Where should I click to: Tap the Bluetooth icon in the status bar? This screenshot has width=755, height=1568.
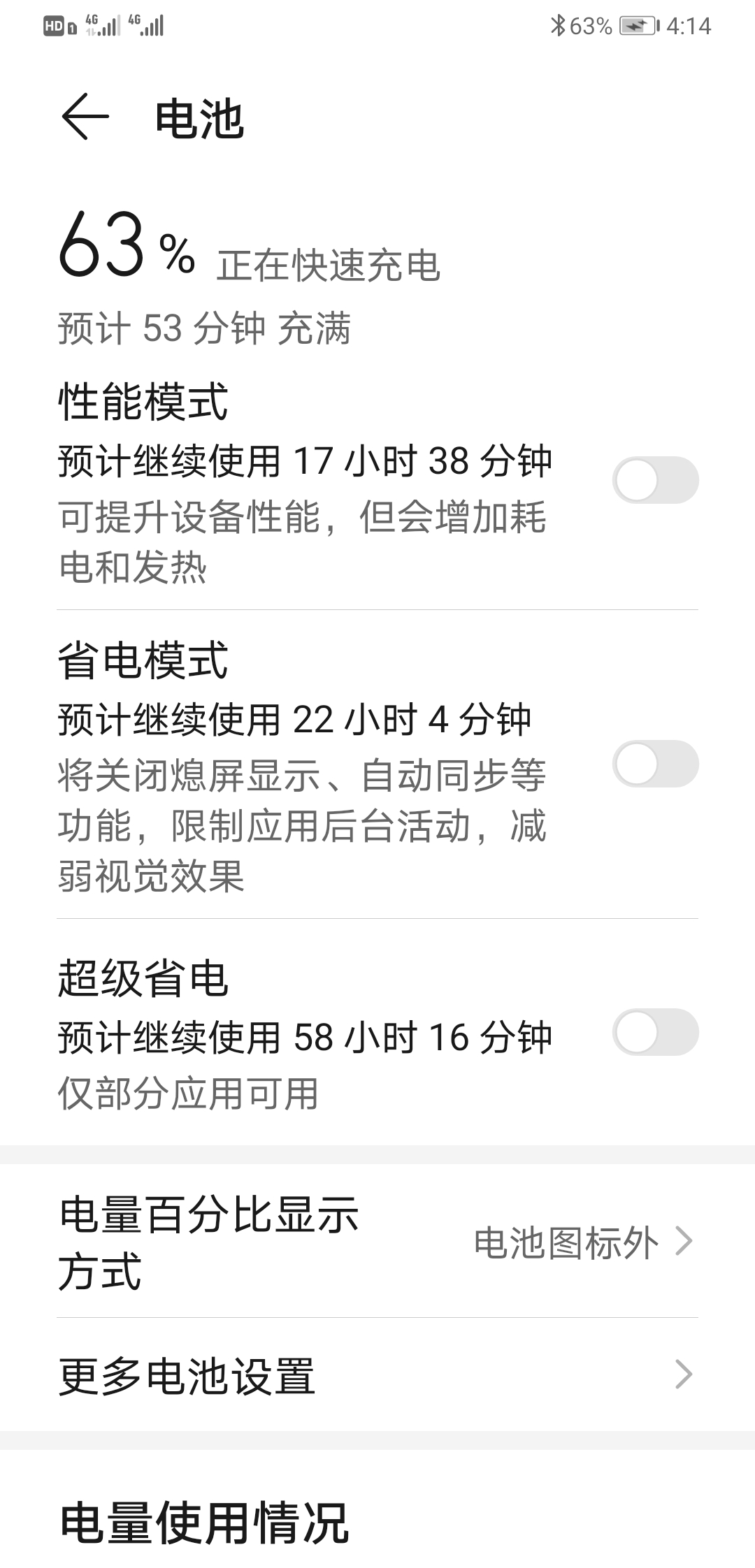(x=559, y=25)
